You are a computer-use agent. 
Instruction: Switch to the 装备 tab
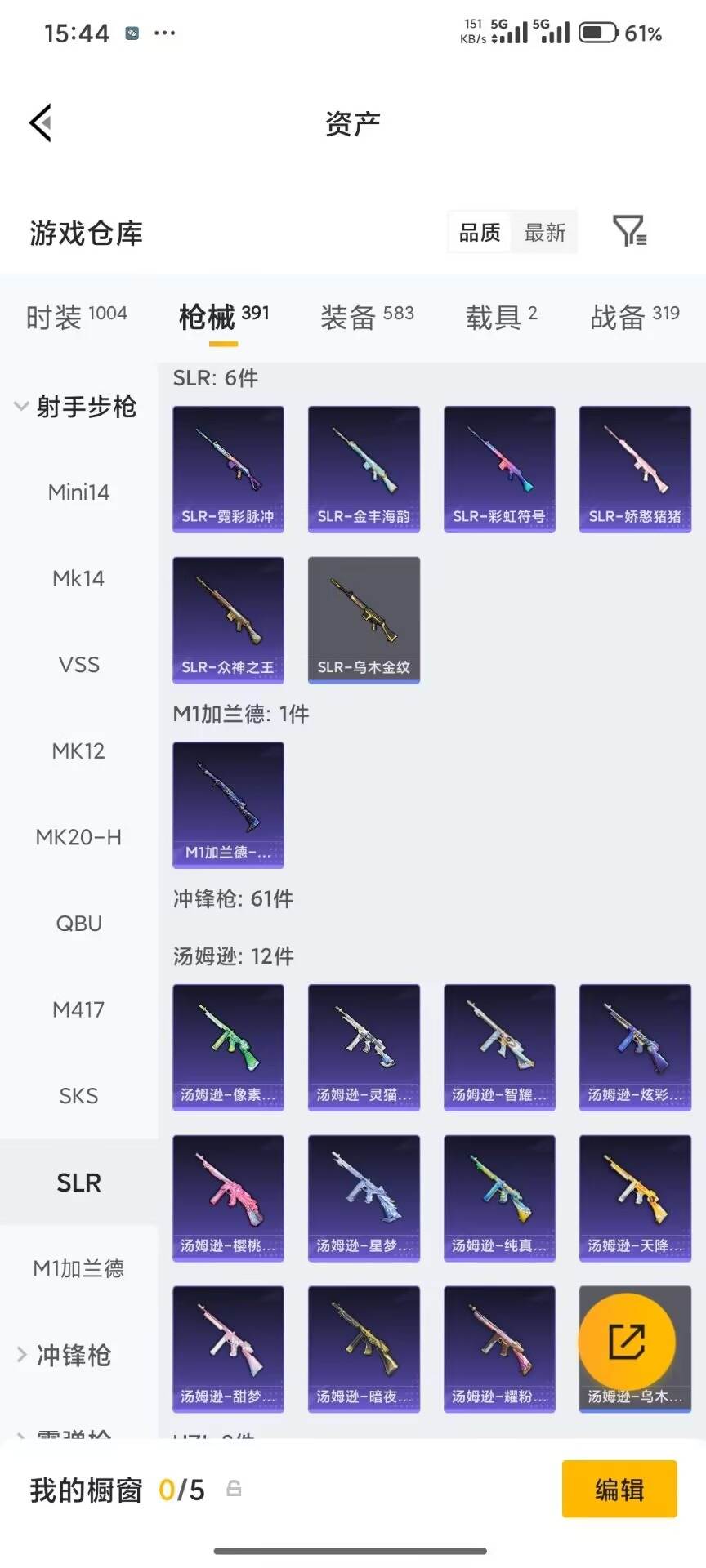pyautogui.click(x=367, y=316)
